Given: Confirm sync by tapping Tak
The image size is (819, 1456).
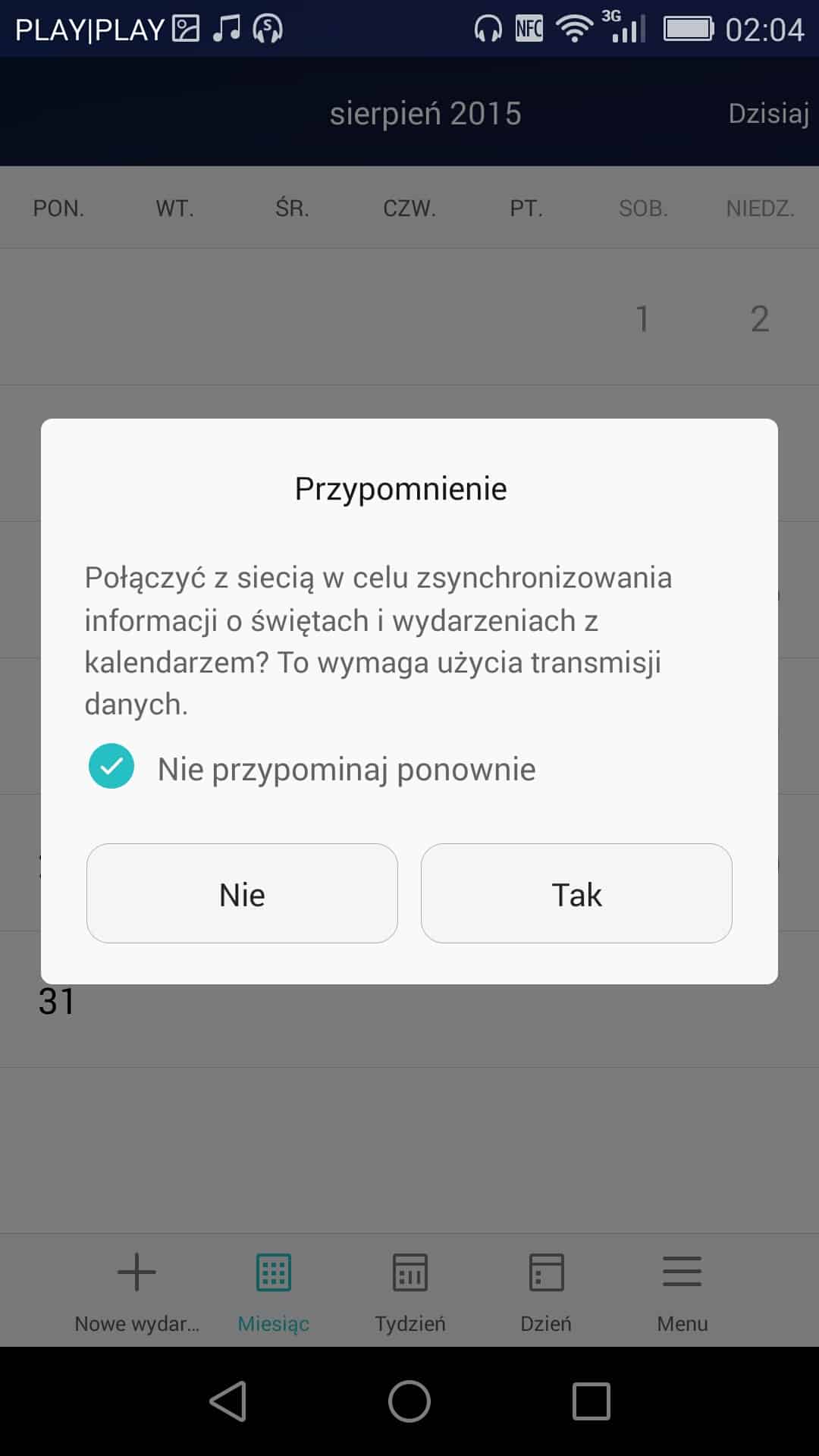Looking at the screenshot, I should [x=576, y=893].
